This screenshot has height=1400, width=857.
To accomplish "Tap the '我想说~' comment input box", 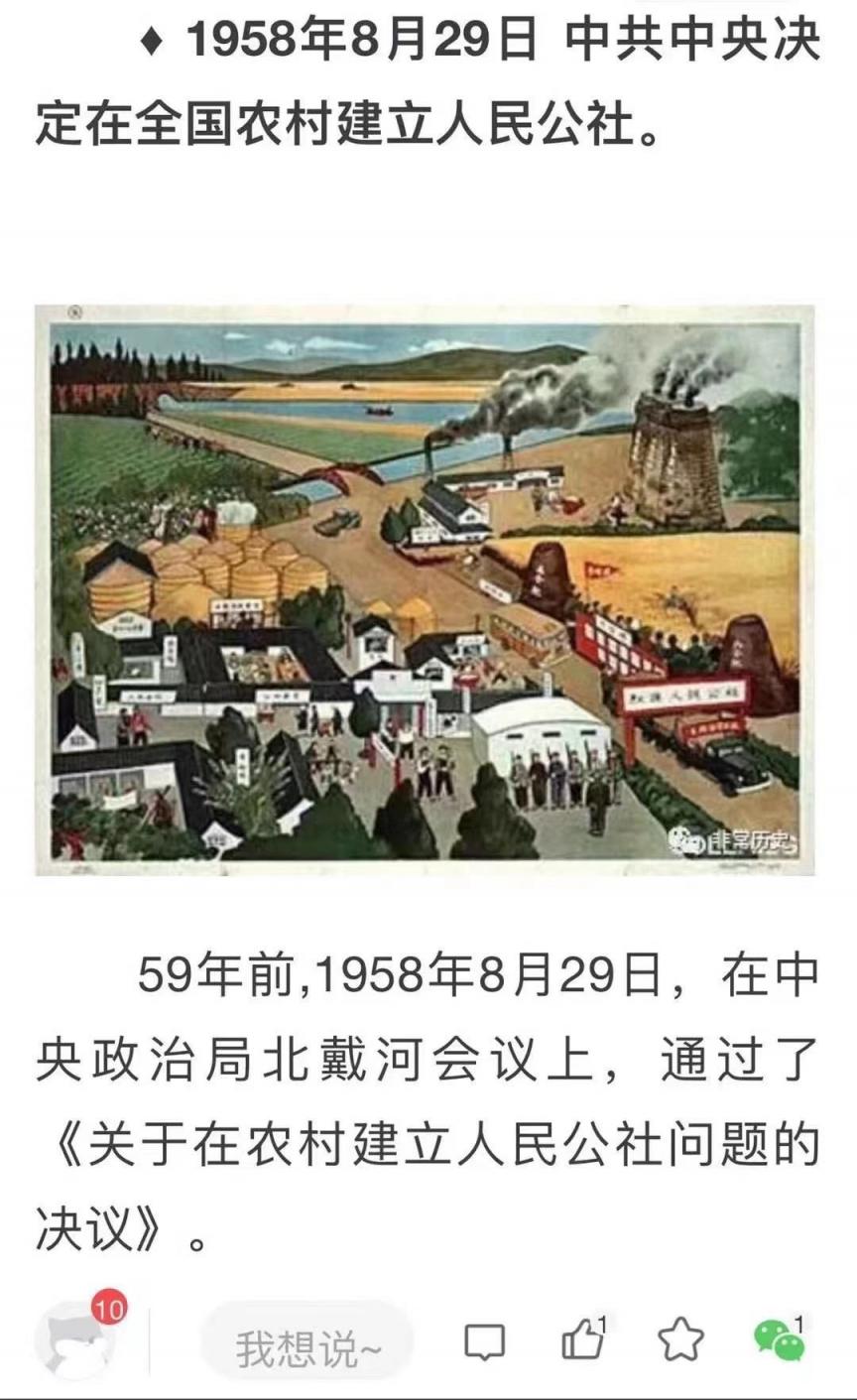I will (x=307, y=1347).
